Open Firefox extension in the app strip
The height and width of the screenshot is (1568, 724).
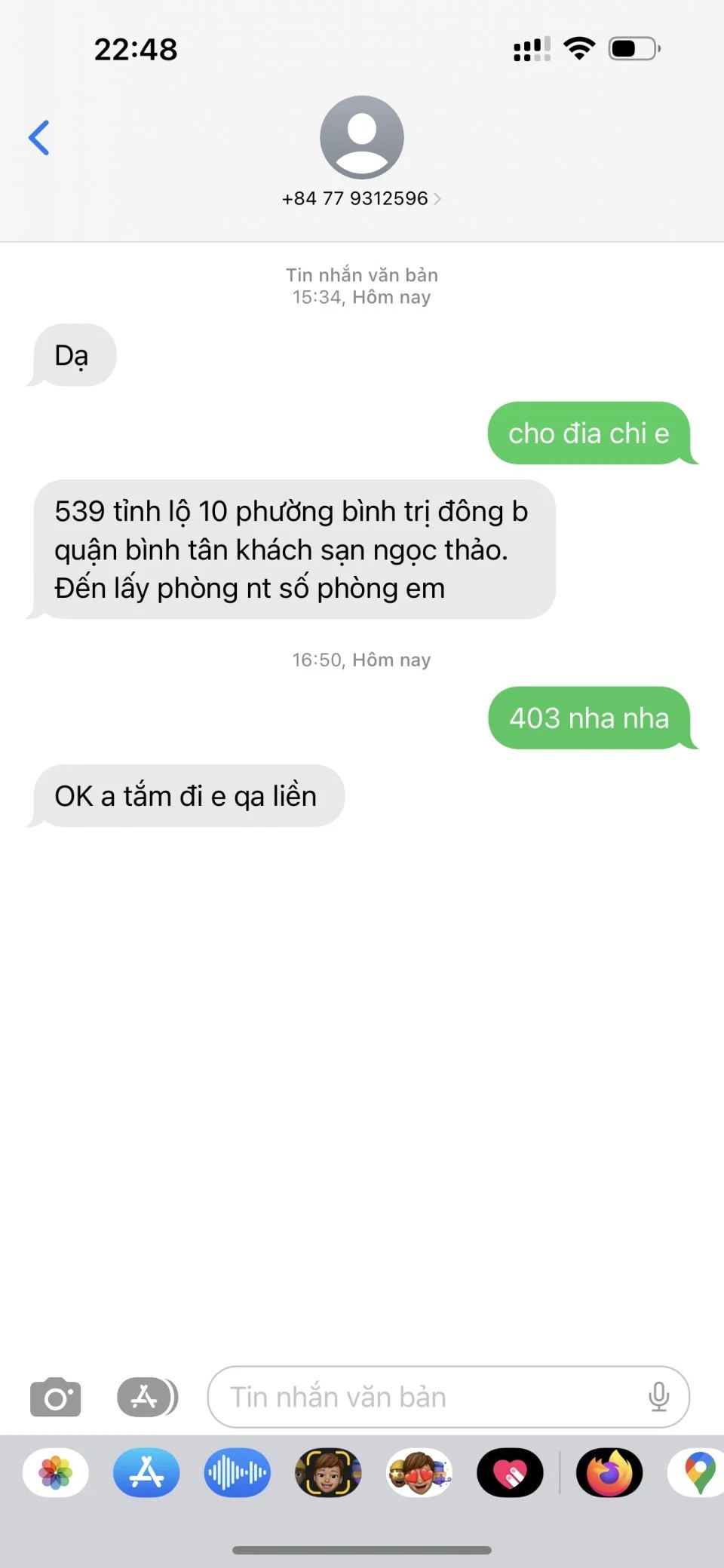coord(609,1472)
